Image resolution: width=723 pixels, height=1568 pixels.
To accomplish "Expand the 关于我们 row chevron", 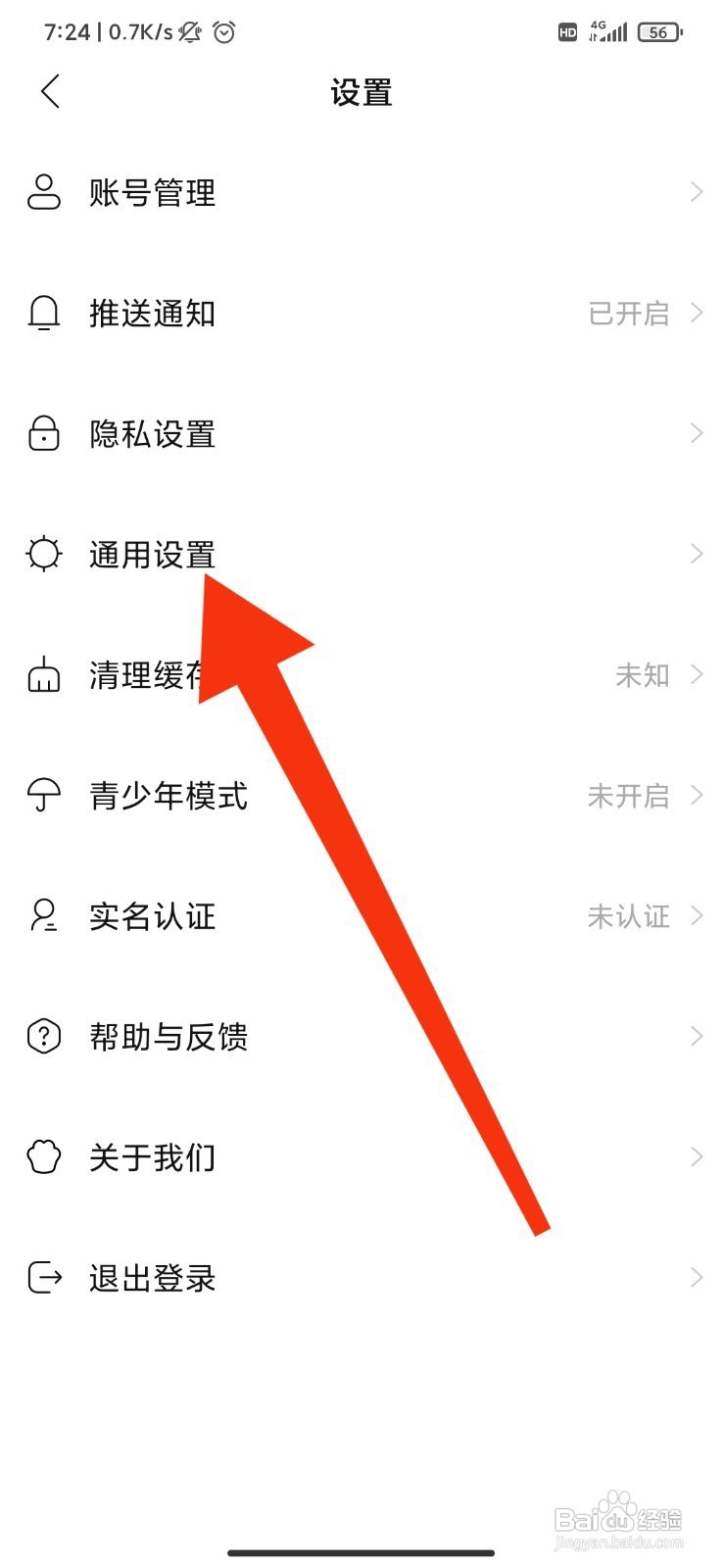I will (698, 1157).
